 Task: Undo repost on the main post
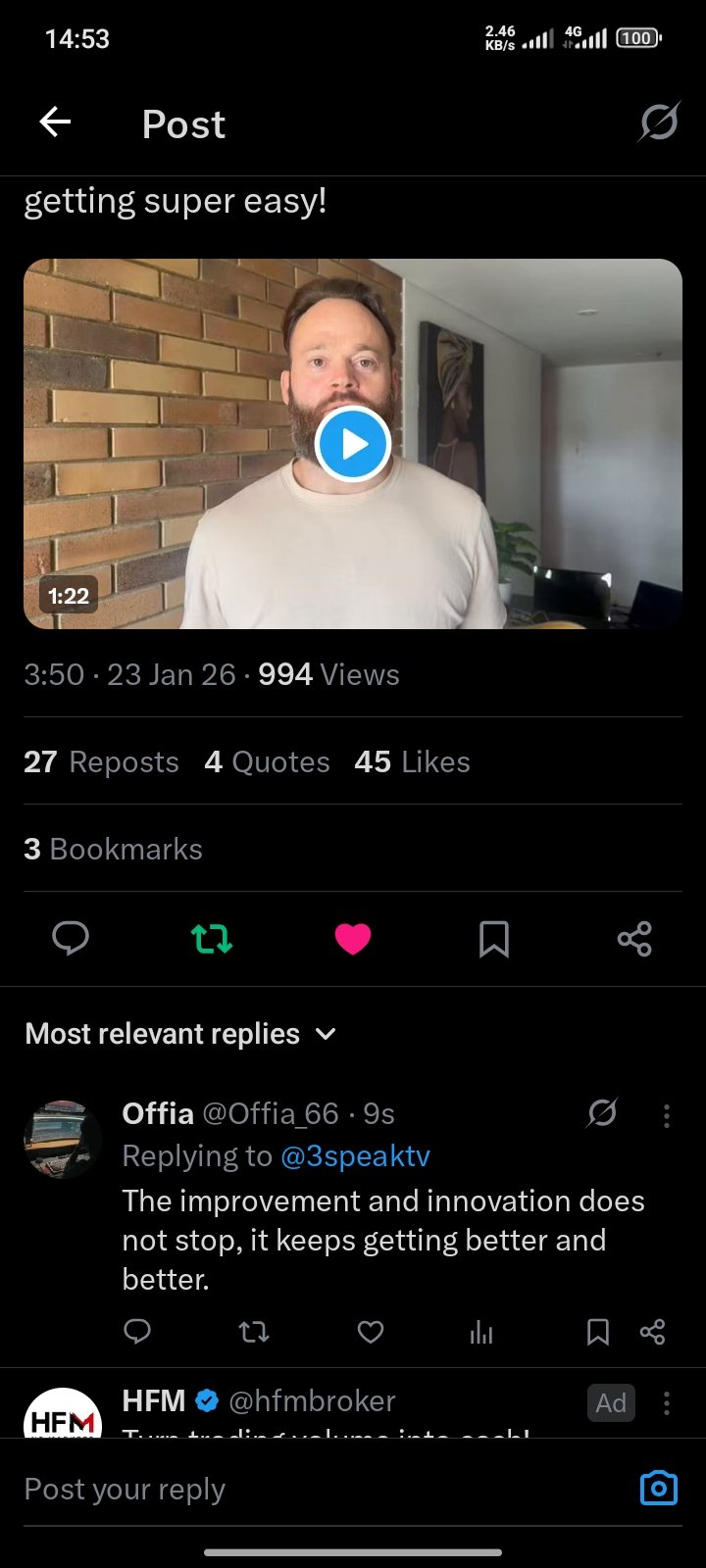pos(212,939)
